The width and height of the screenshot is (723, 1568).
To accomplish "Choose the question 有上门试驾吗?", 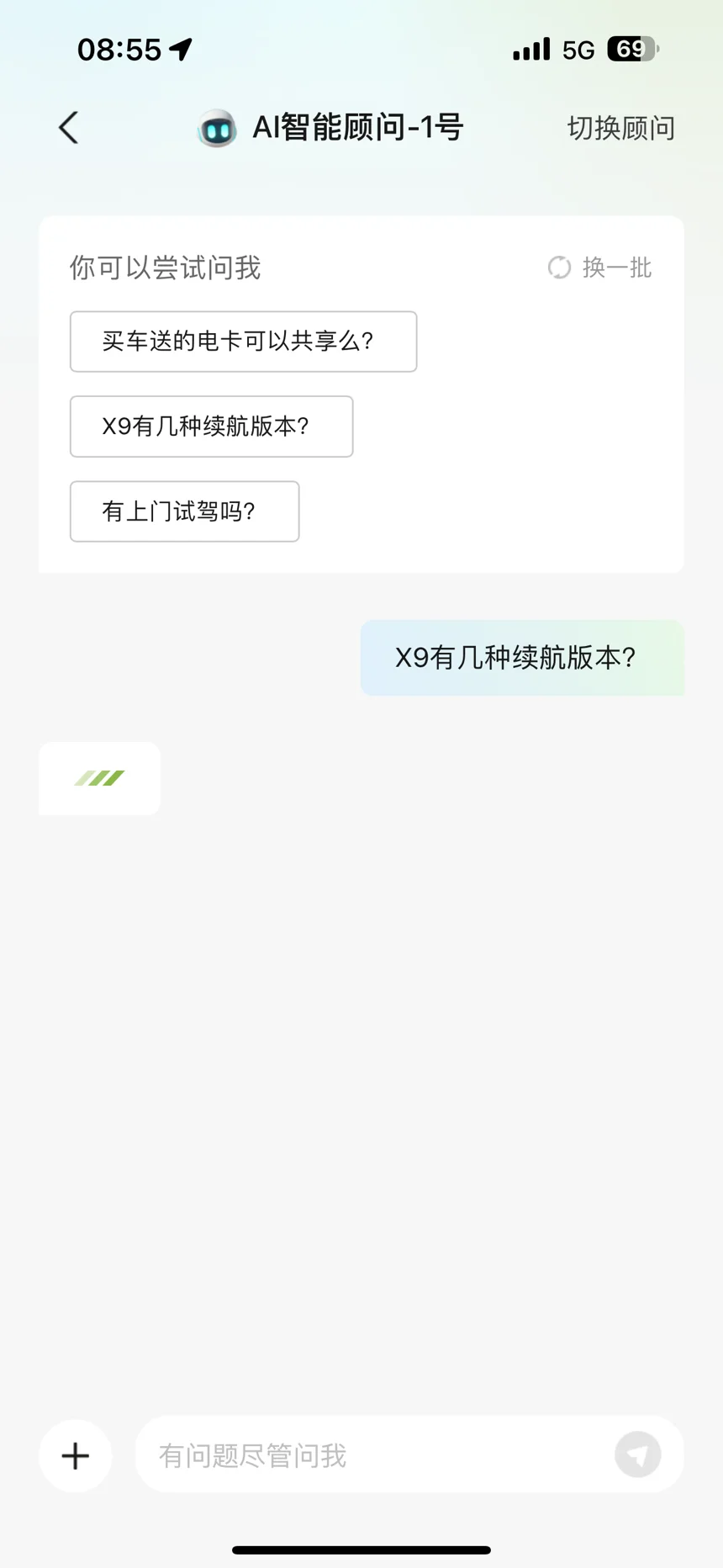I will point(184,511).
